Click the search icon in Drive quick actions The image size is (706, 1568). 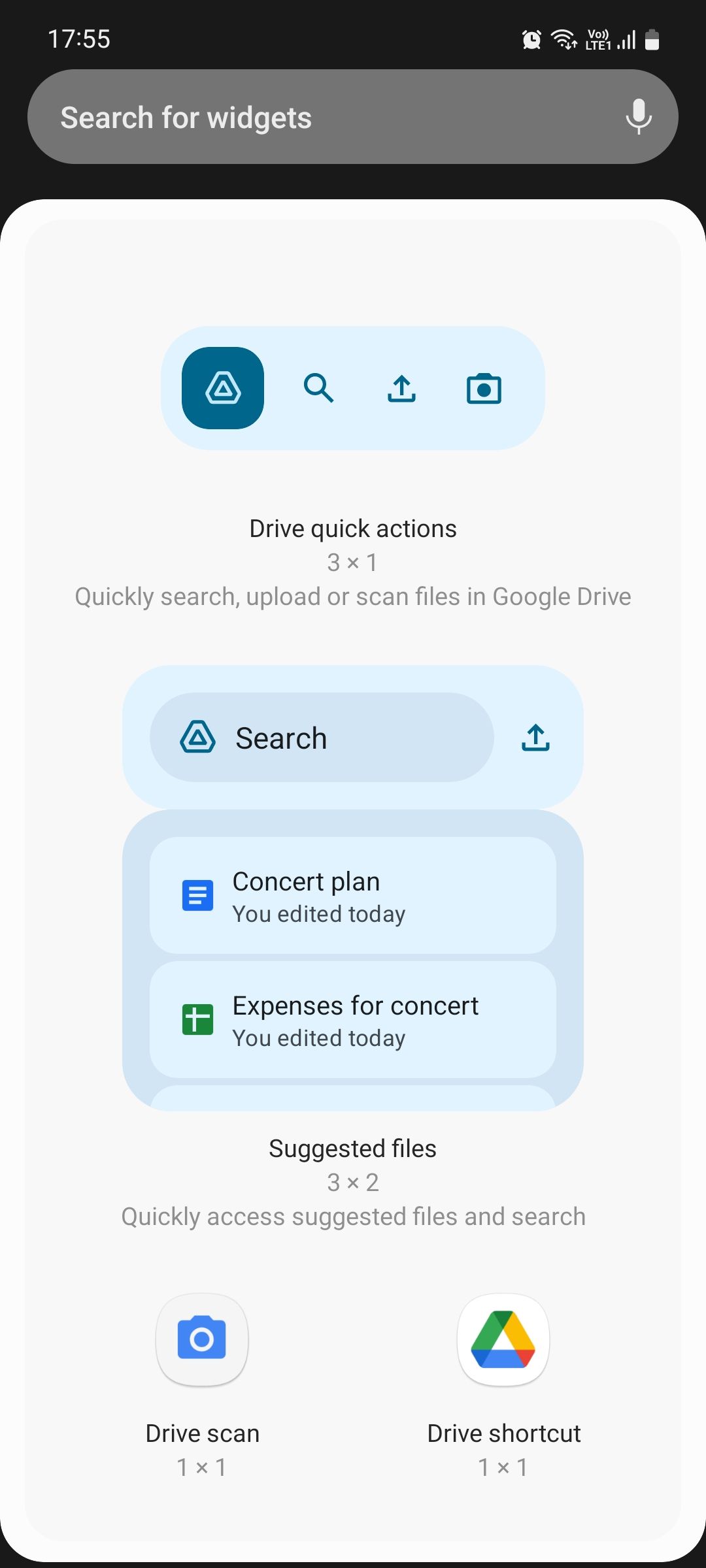[x=320, y=388]
